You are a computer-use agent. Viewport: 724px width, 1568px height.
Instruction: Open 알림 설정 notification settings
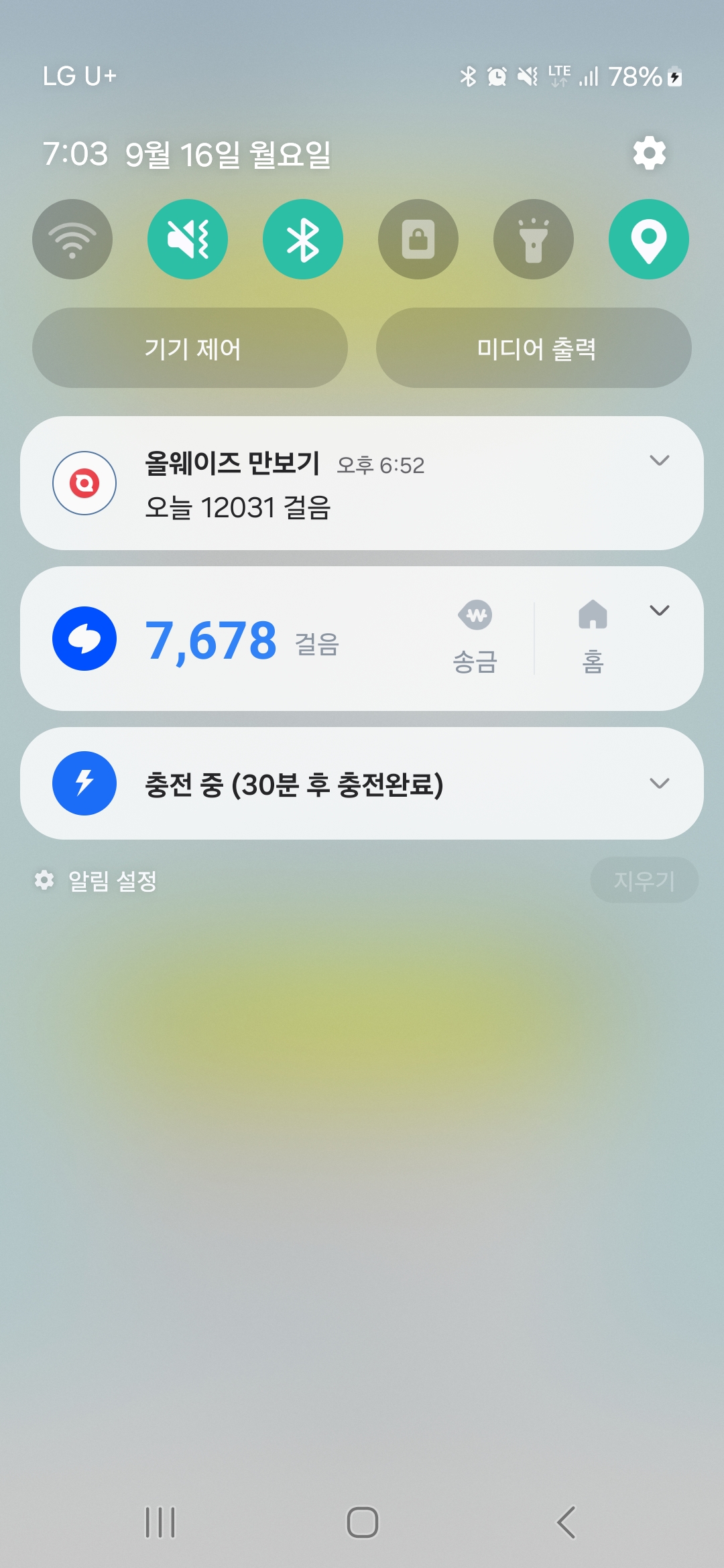point(97,880)
